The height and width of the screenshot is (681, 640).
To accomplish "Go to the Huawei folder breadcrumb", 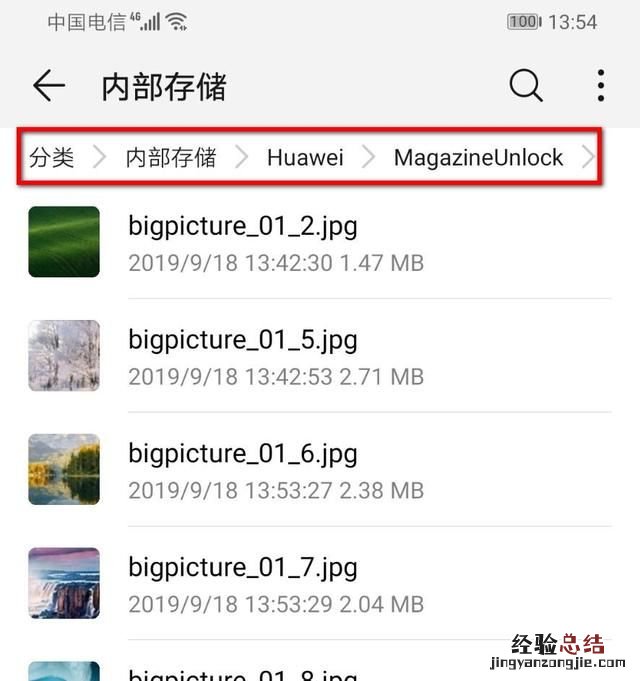I will [305, 157].
